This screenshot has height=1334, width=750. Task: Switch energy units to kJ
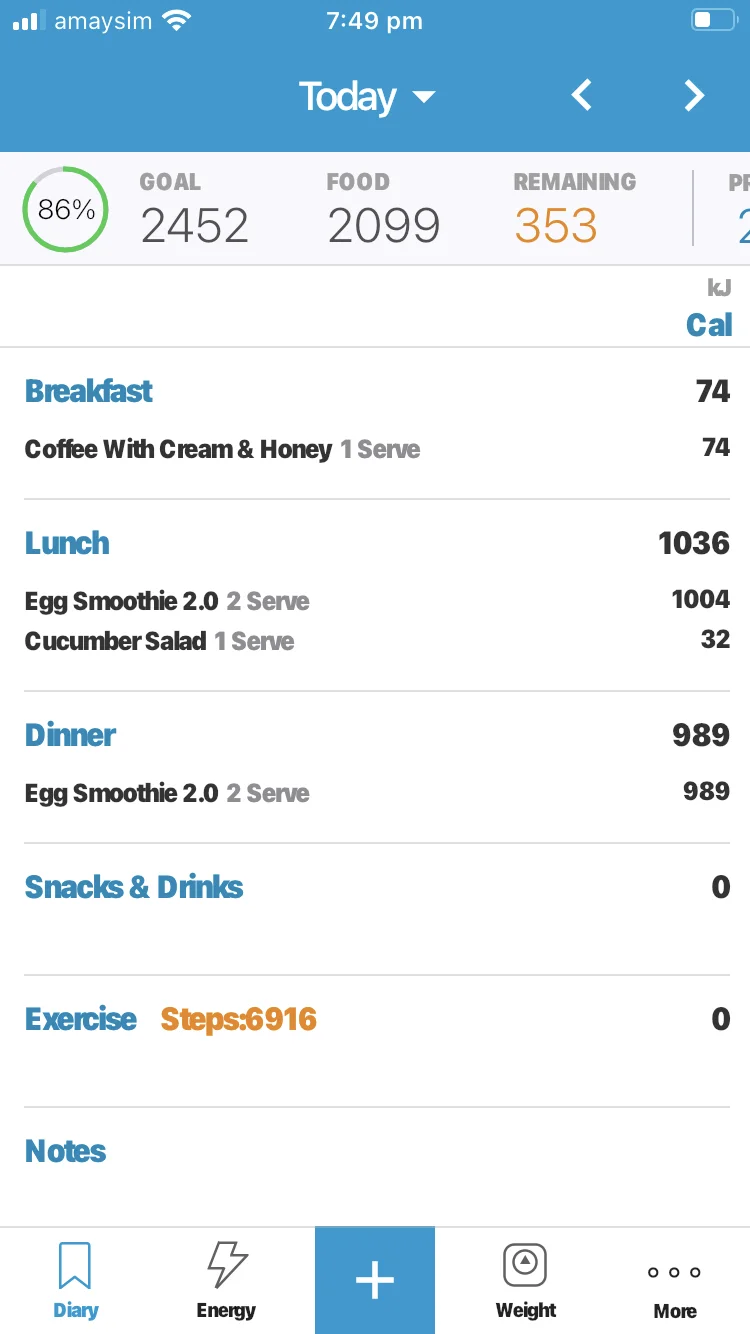coord(718,289)
